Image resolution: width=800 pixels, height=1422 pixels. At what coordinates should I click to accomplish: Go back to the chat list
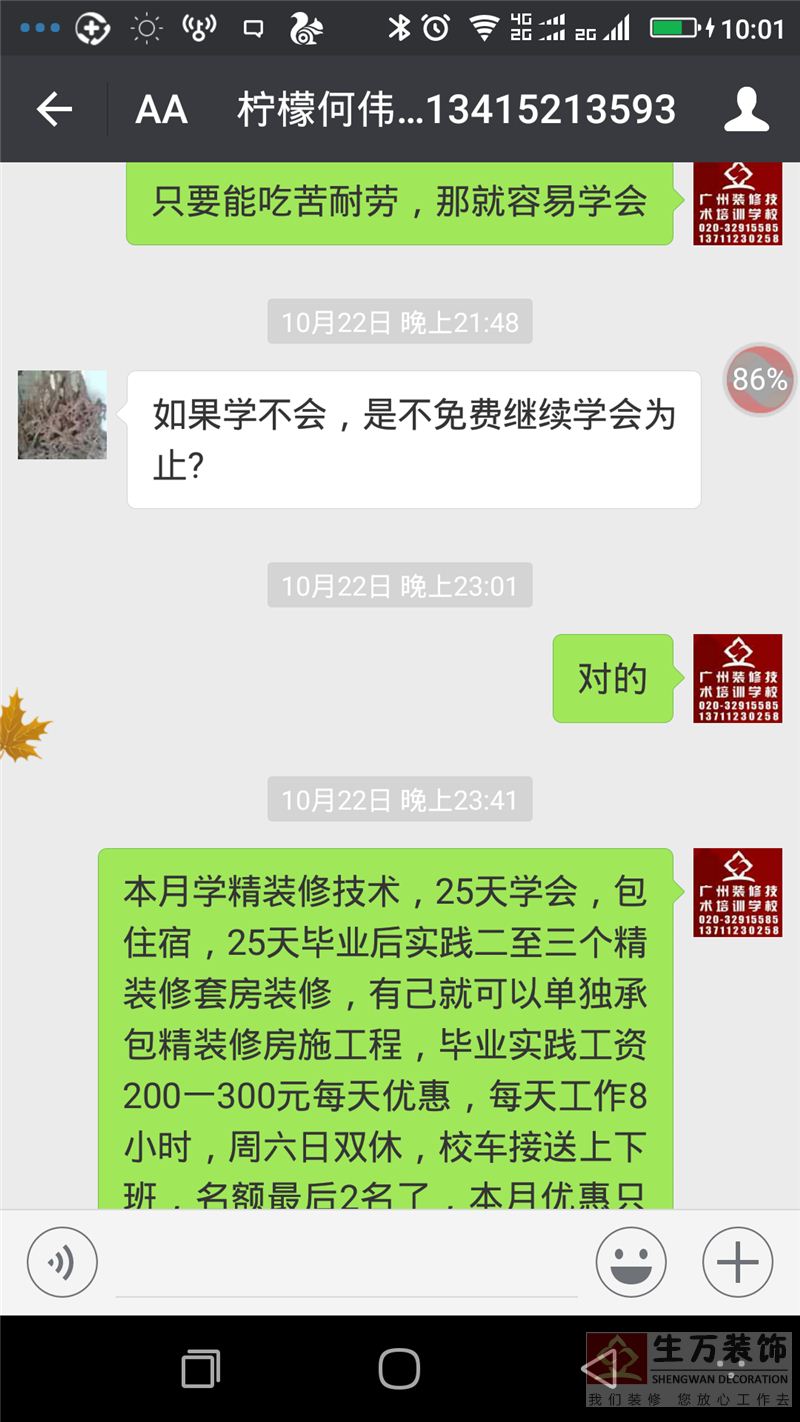tap(54, 109)
